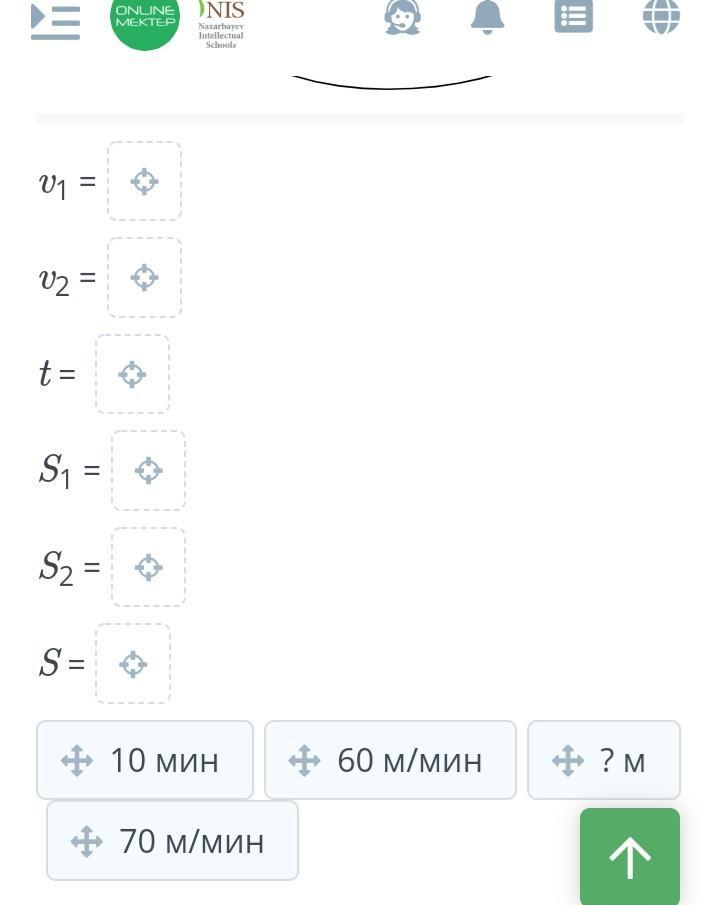Pick the ? м answer tile
The height and width of the screenshot is (905, 720).
tap(604, 760)
